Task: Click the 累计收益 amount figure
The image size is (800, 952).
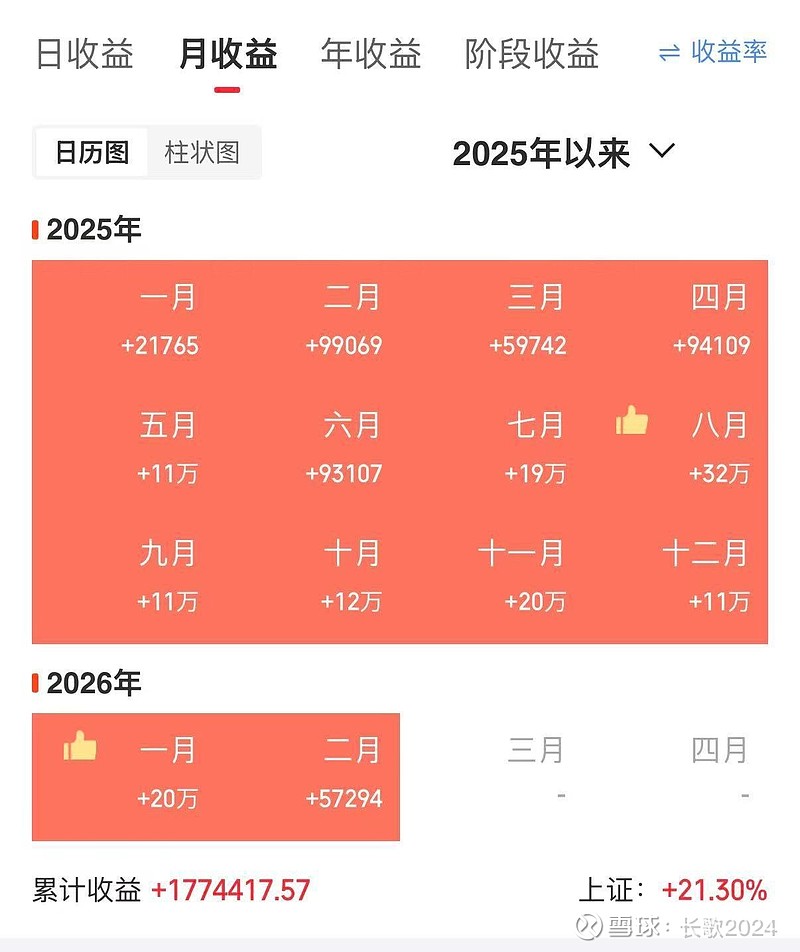Action: coord(230,889)
